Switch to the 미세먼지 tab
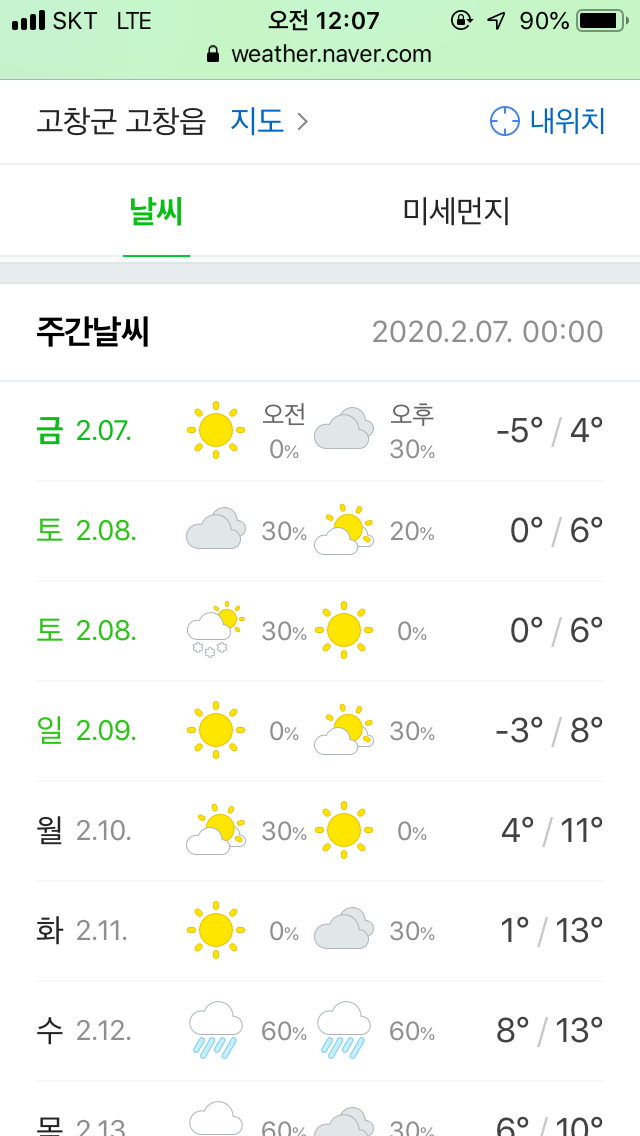Viewport: 640px width, 1136px height. 457,212
